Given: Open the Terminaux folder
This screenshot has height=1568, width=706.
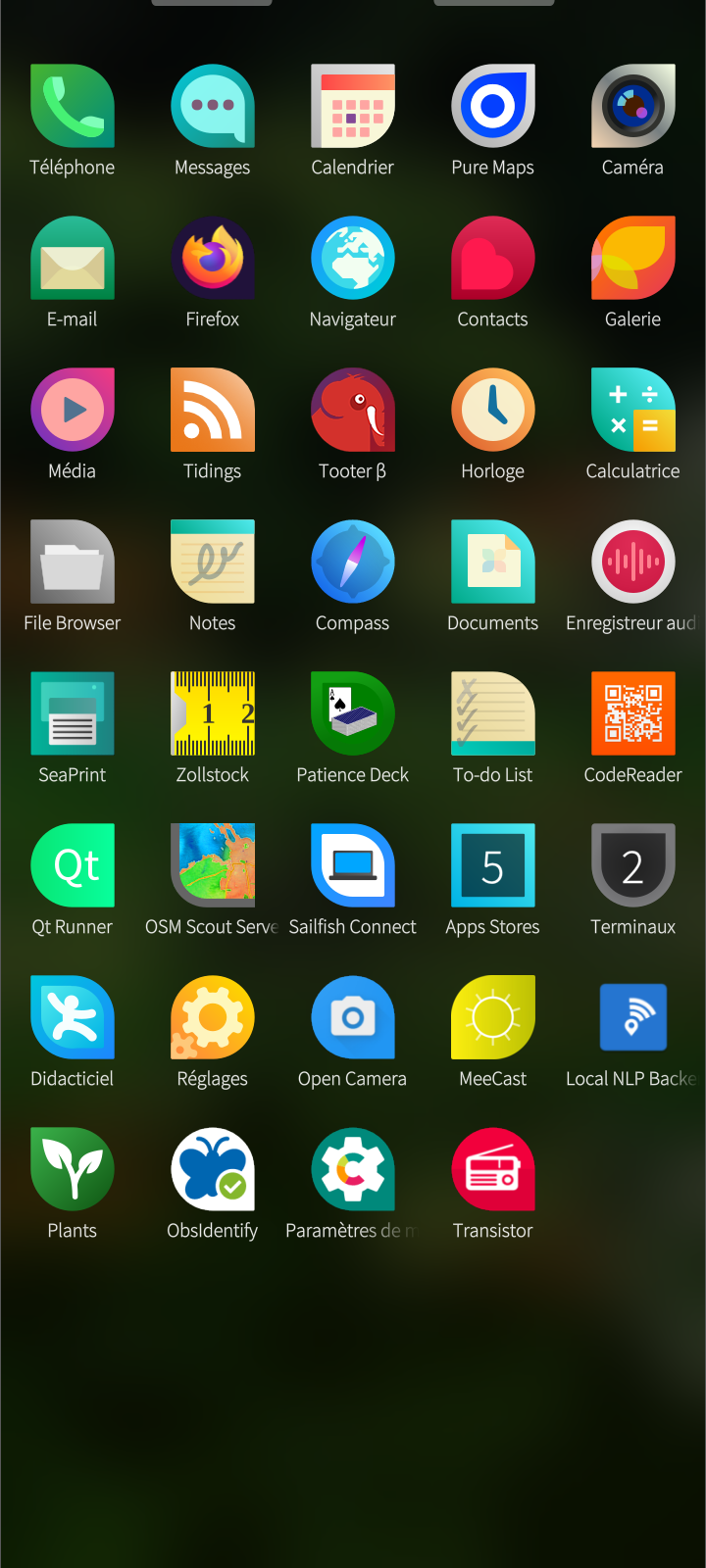Looking at the screenshot, I should click(x=633, y=865).
